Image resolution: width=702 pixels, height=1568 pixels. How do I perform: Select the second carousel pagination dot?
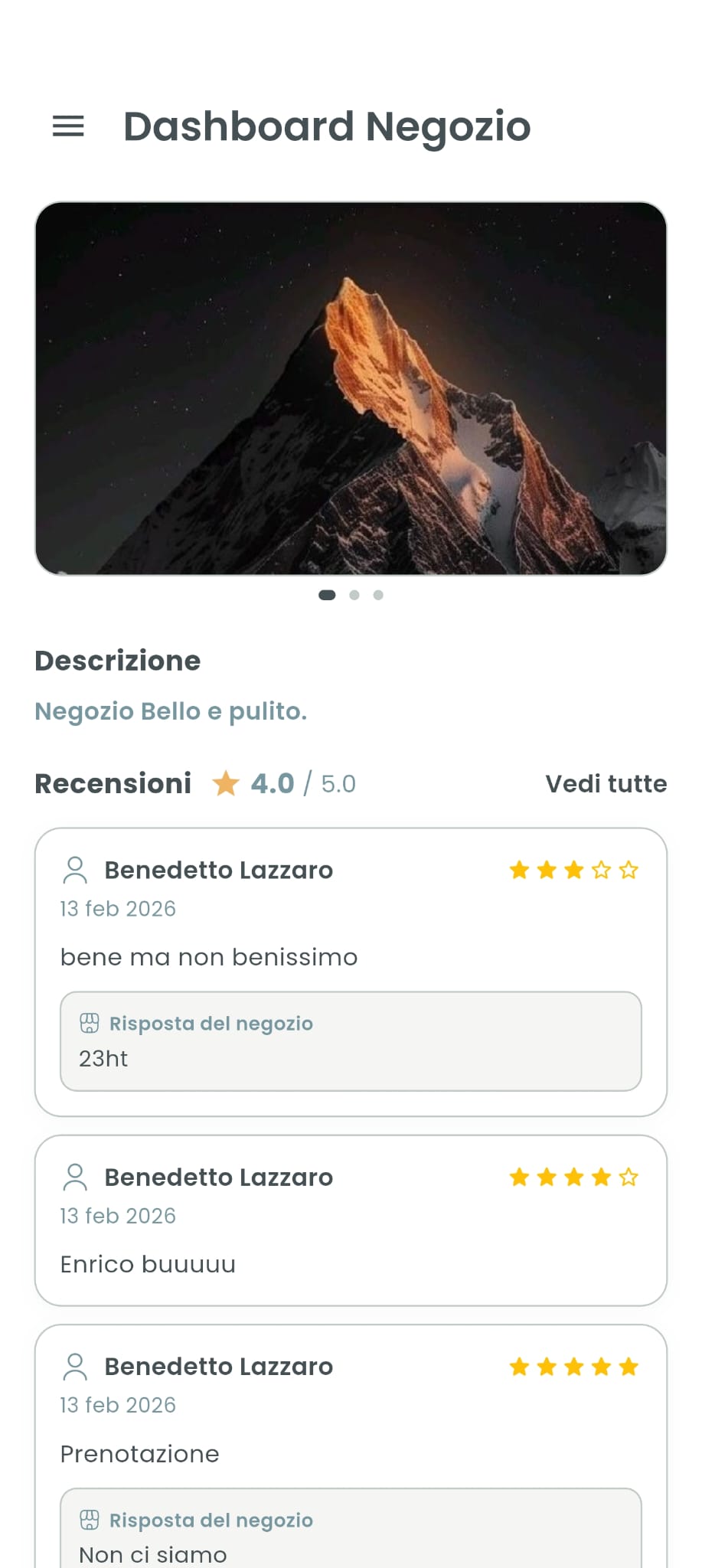pyautogui.click(x=354, y=594)
